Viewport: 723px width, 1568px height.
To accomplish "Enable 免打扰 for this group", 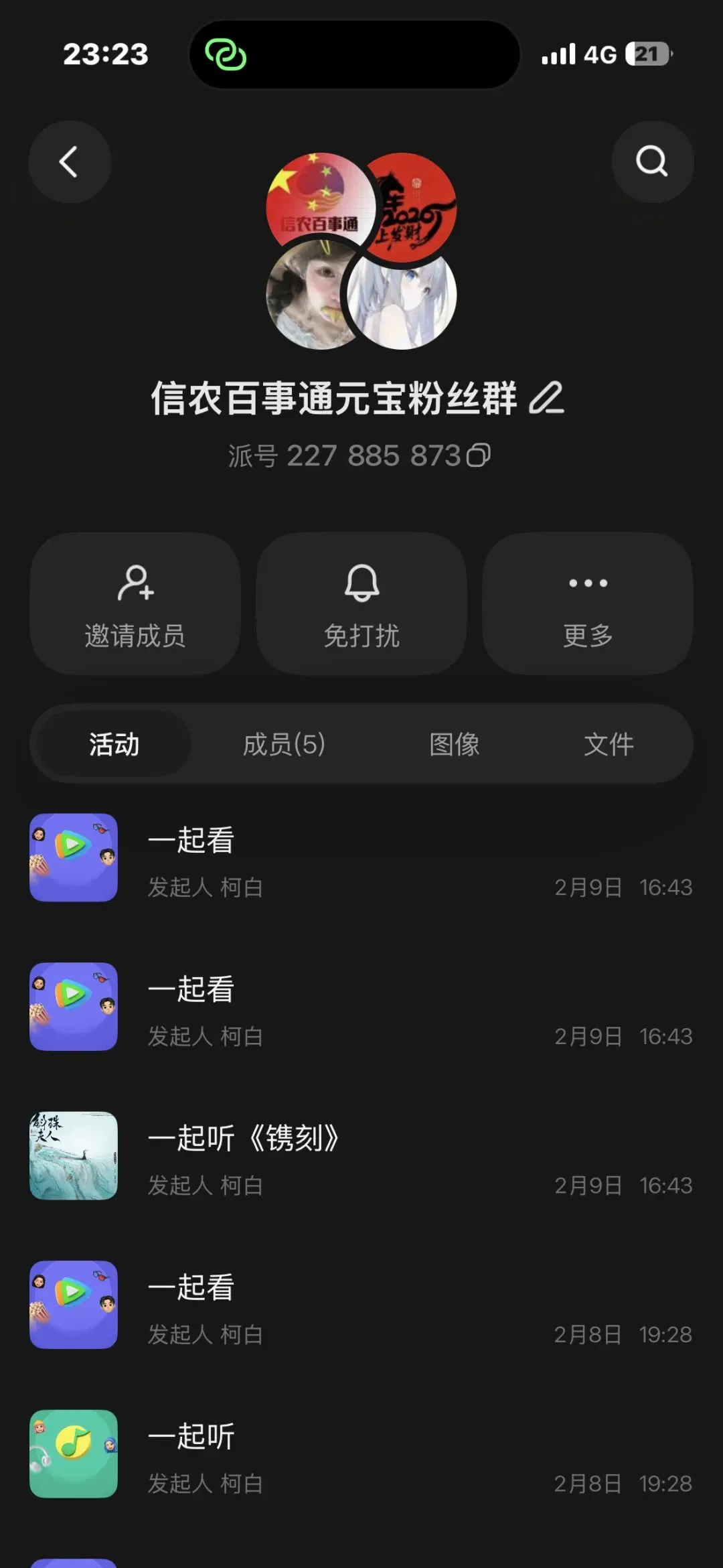I will [x=361, y=603].
